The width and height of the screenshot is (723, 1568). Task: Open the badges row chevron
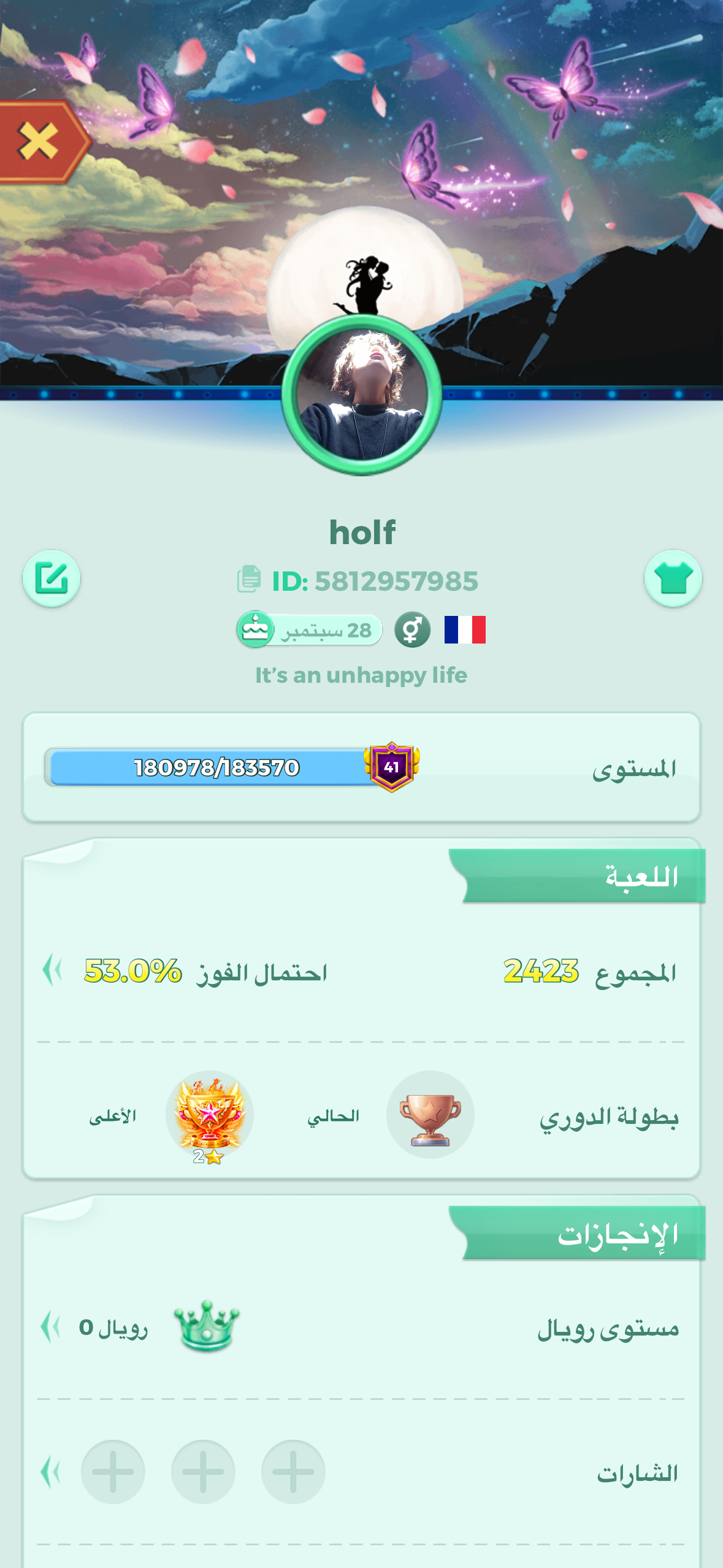(x=50, y=1471)
